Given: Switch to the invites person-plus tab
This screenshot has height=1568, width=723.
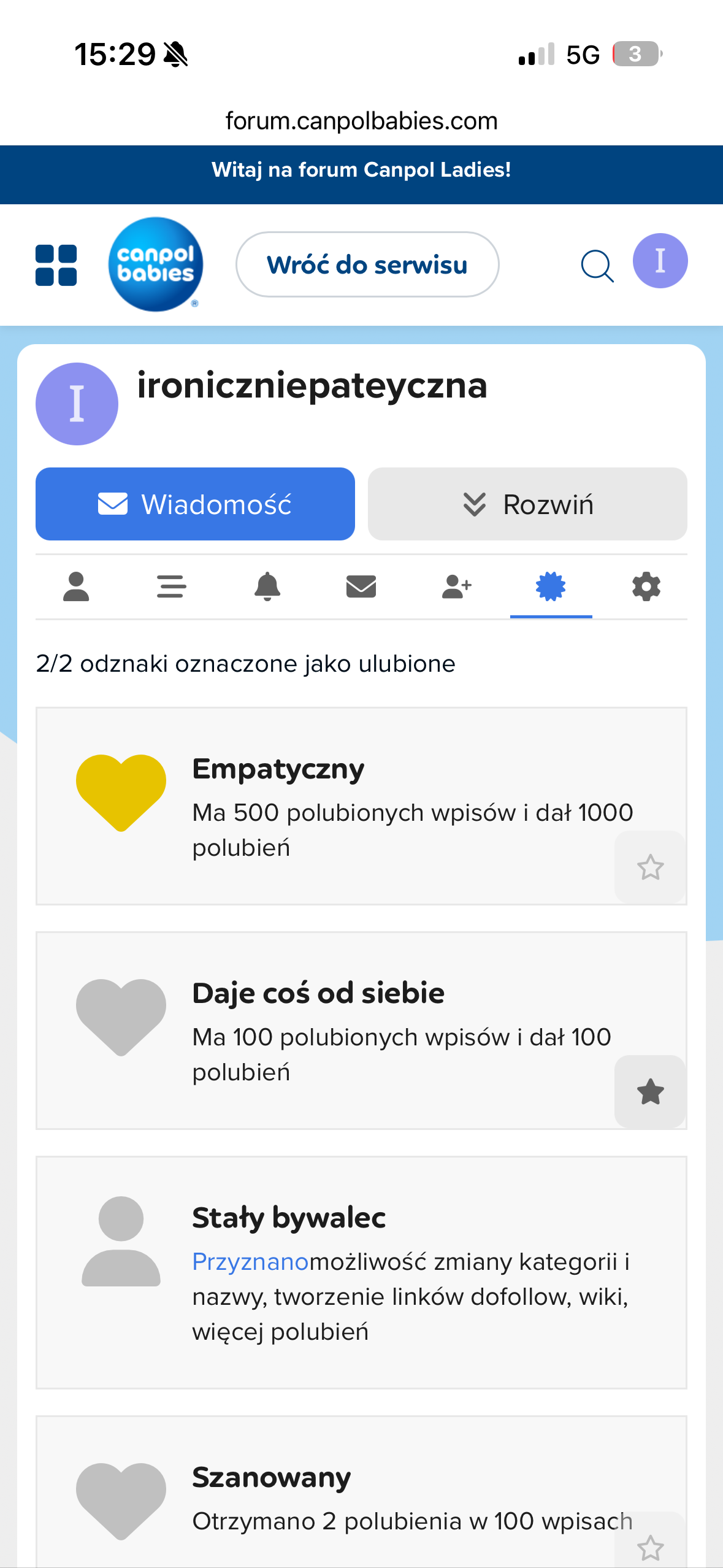Looking at the screenshot, I should (456, 587).
